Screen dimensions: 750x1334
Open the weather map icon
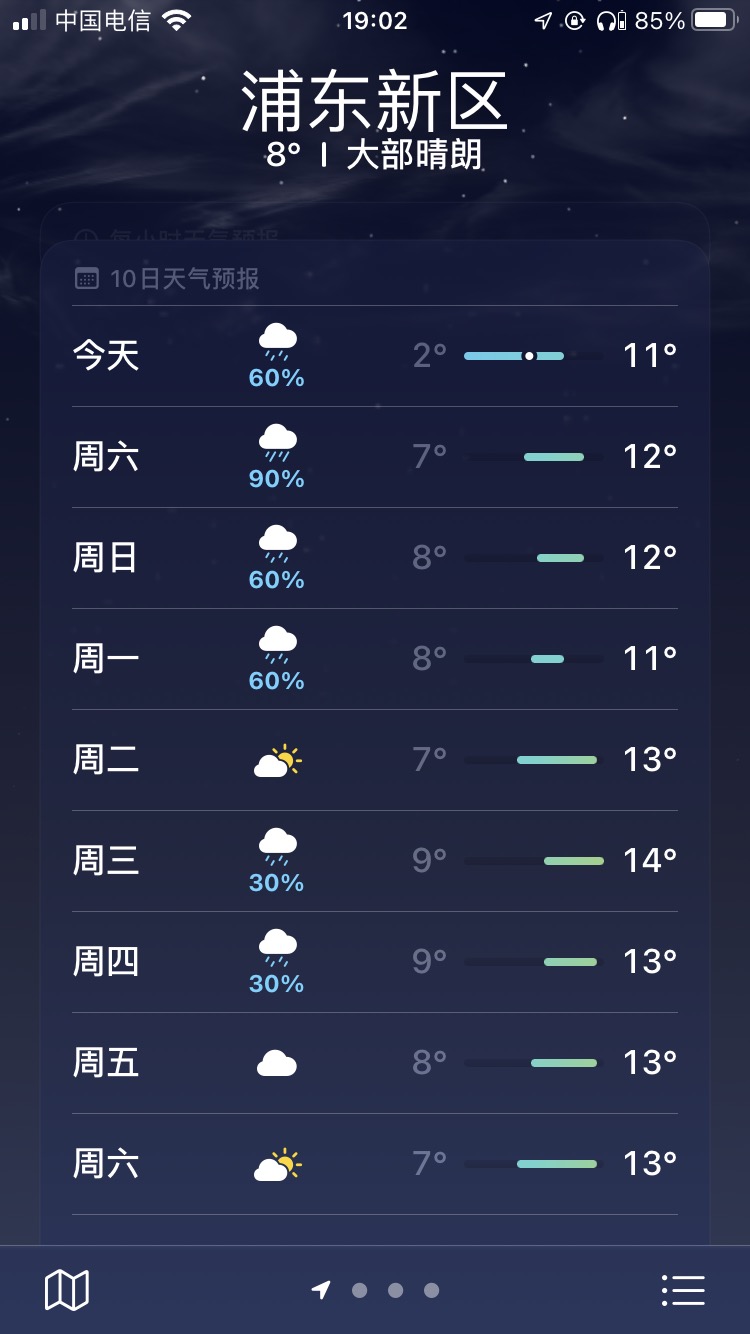pyautogui.click(x=67, y=1290)
